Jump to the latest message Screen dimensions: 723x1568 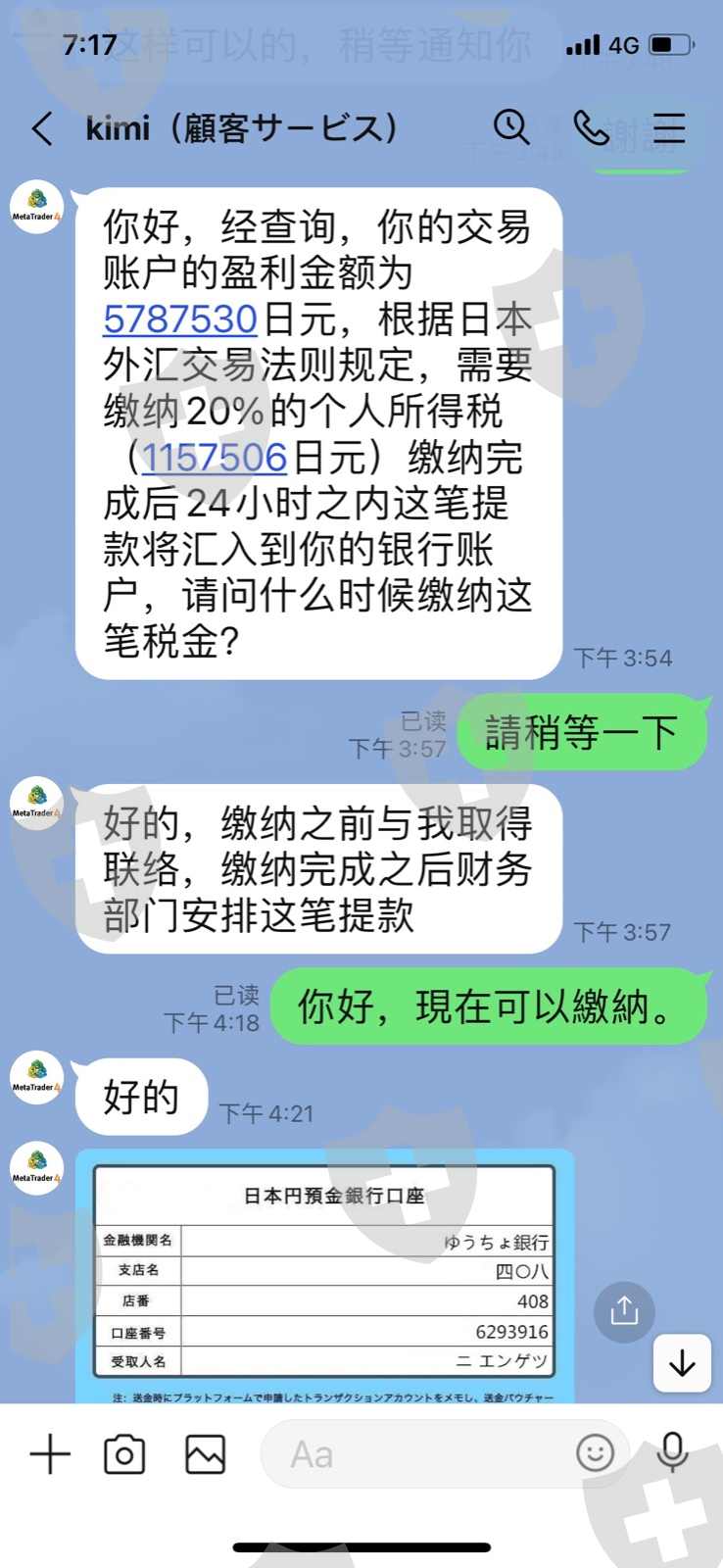coord(682,1362)
